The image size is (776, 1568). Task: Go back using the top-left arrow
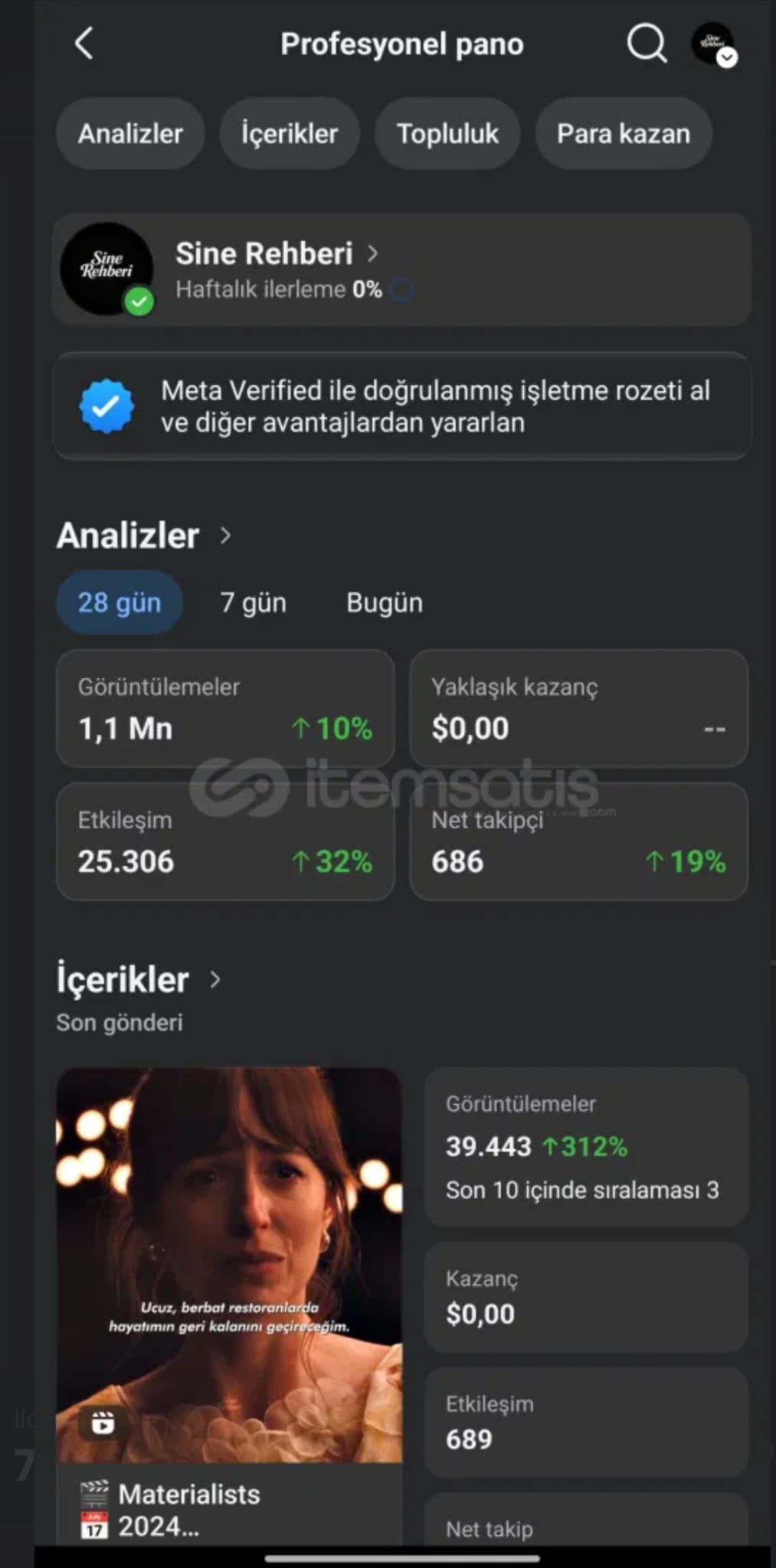(83, 44)
